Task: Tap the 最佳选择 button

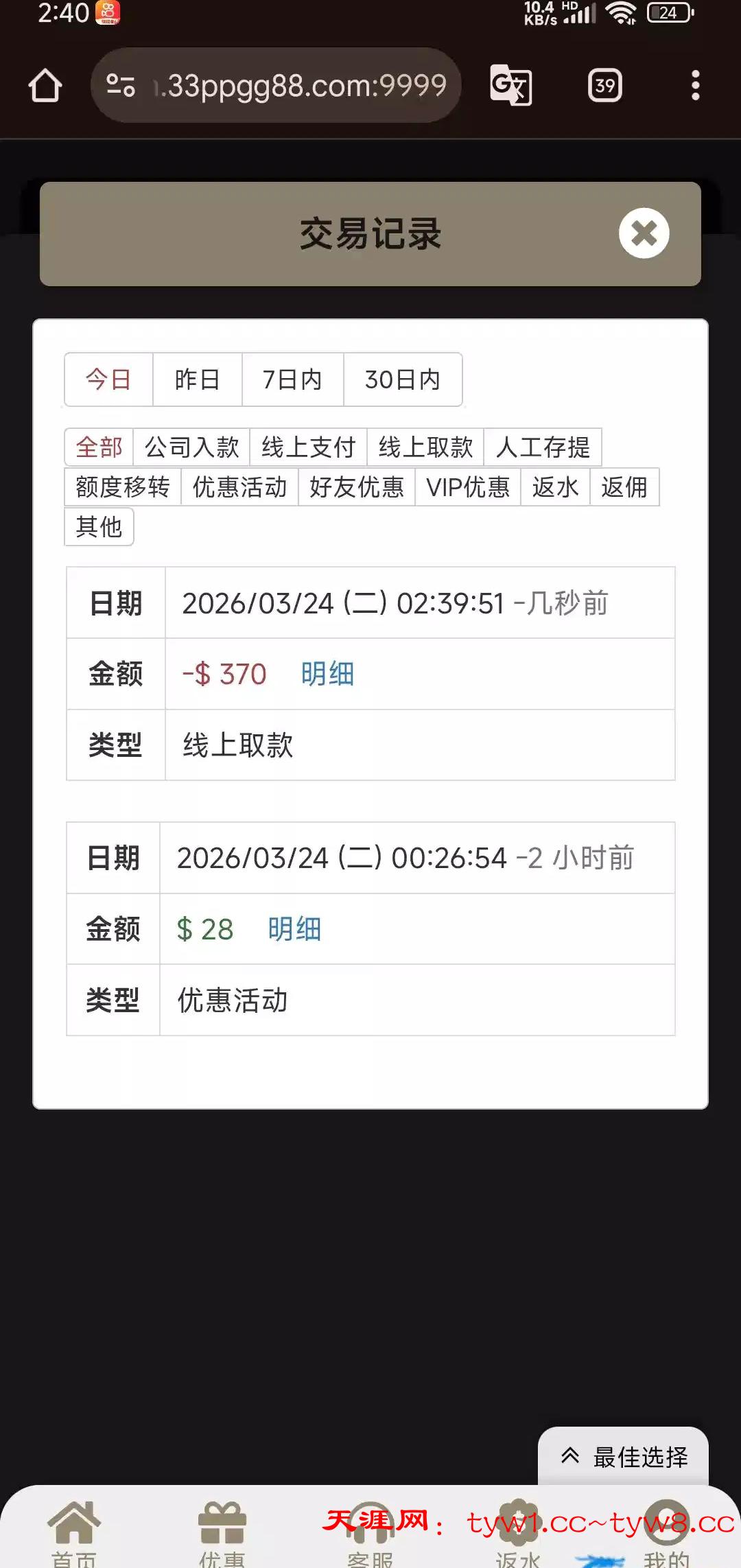Action: 623,1456
